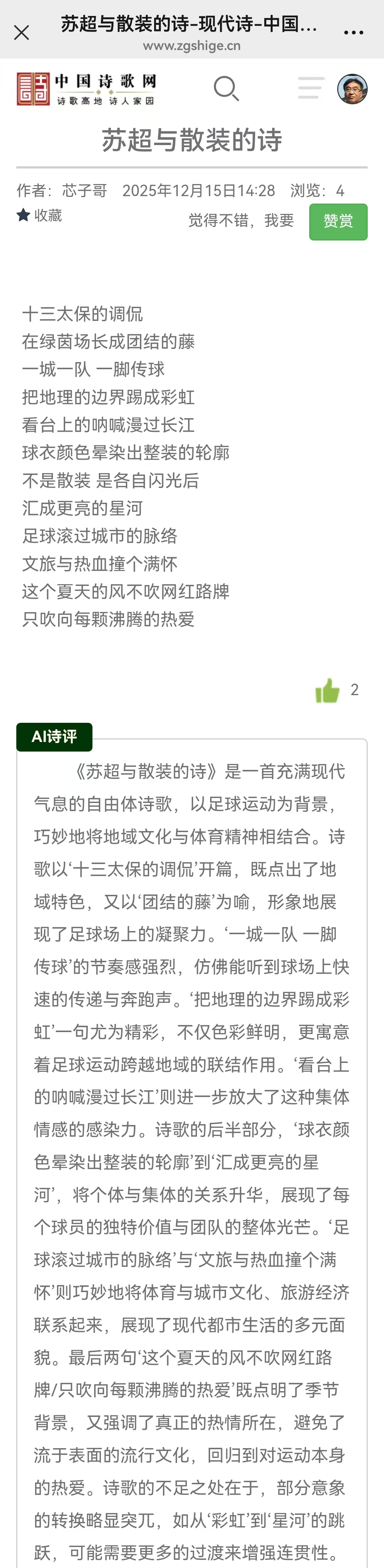Close the in-app browser page
Viewport: 384px width, 1568px height.
tap(21, 32)
